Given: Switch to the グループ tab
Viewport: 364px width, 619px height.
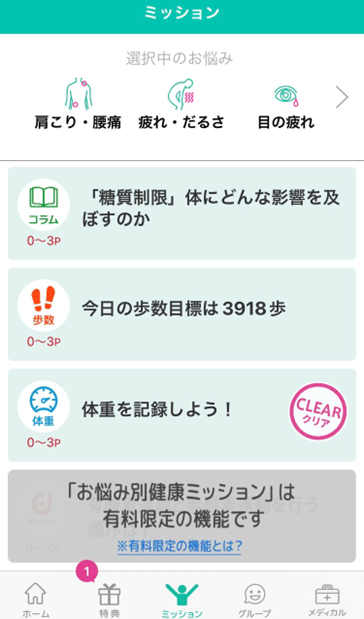Looking at the screenshot, I should pyautogui.click(x=255, y=599).
